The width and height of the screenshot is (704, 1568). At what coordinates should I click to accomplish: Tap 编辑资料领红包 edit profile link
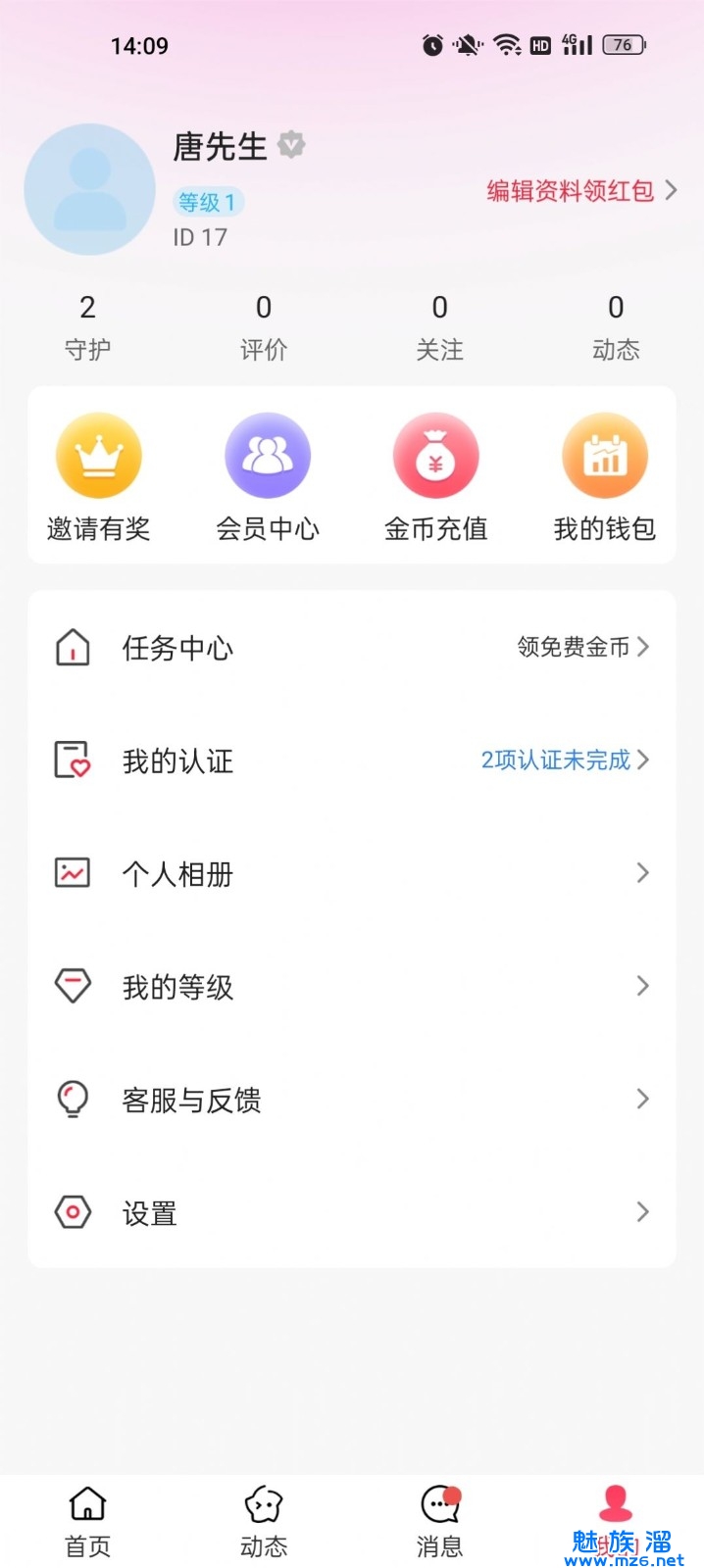[580, 190]
